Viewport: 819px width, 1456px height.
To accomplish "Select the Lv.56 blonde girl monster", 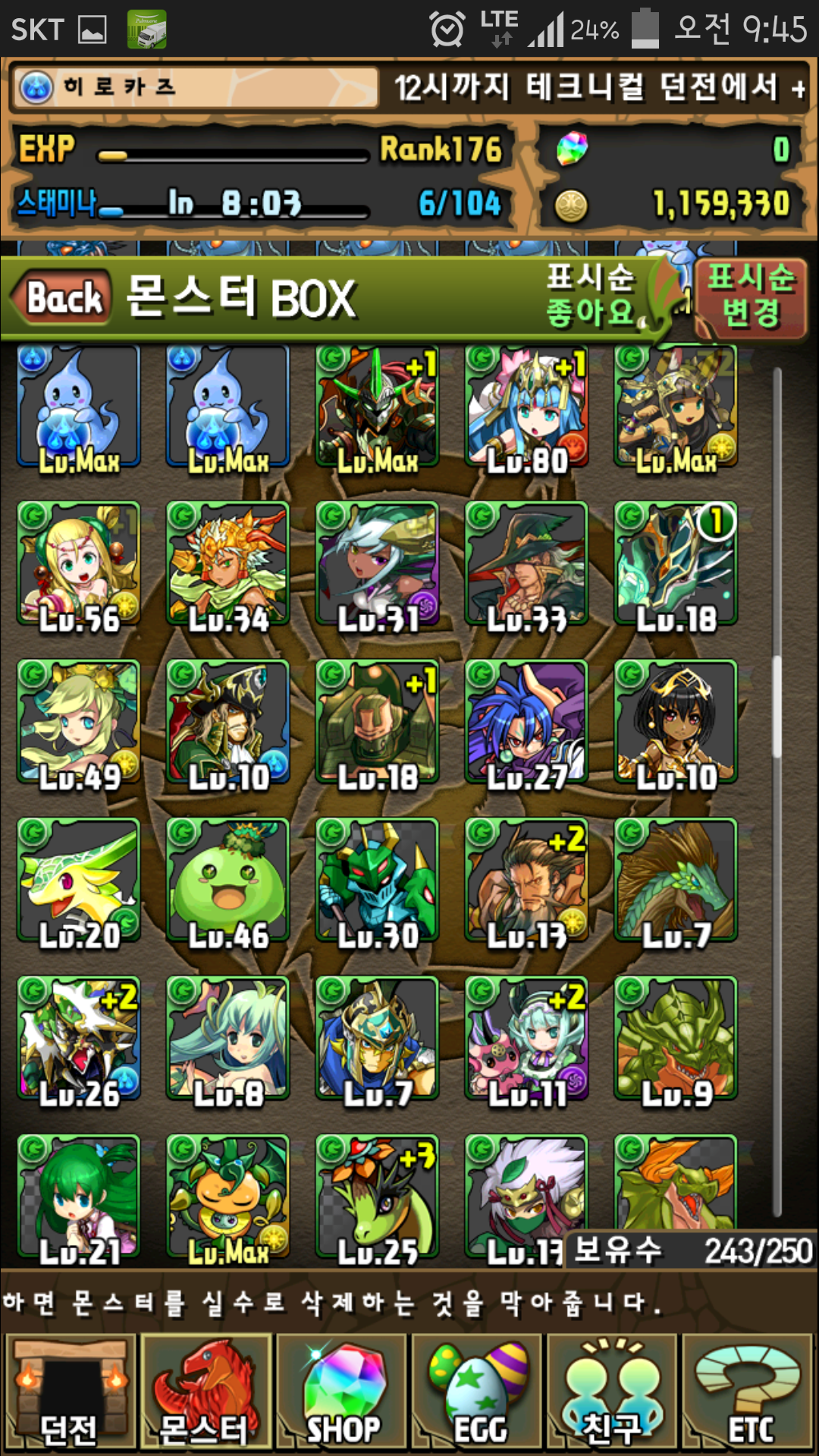I will coord(79,565).
